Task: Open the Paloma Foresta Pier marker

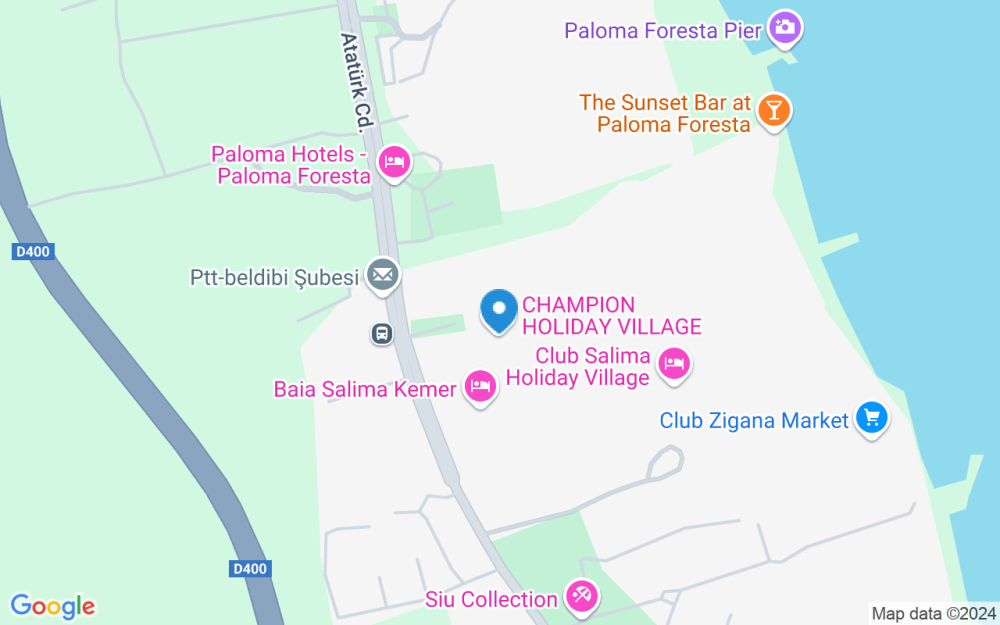Action: [786, 28]
